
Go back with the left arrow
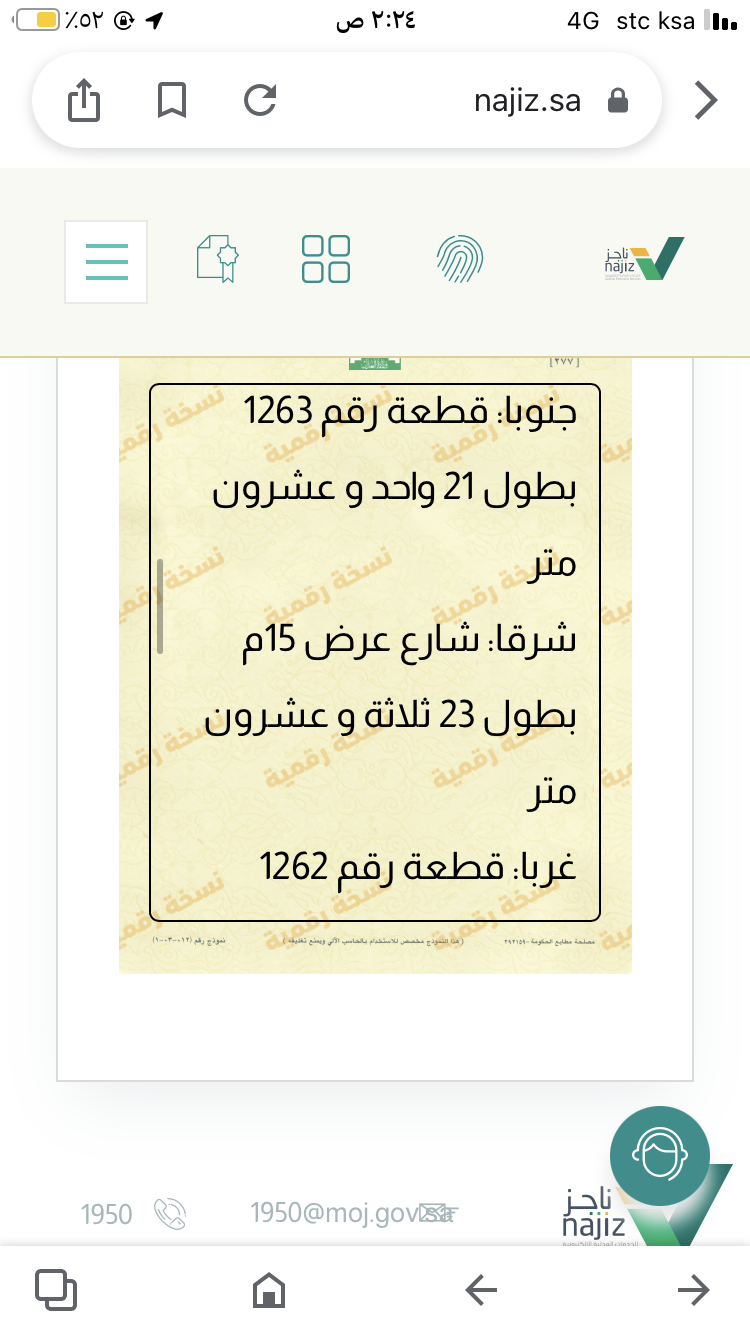point(481,1290)
